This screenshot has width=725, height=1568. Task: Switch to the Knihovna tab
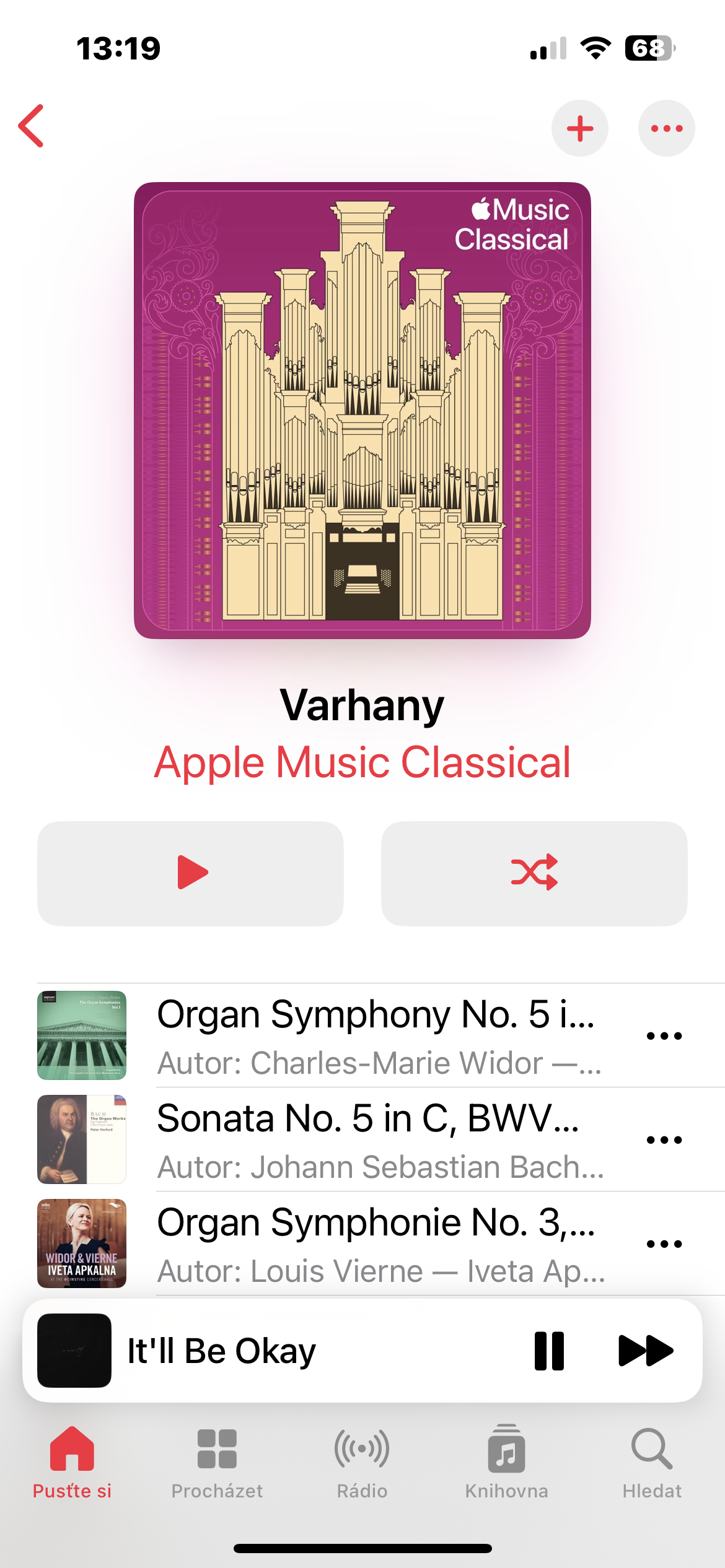(x=506, y=1461)
